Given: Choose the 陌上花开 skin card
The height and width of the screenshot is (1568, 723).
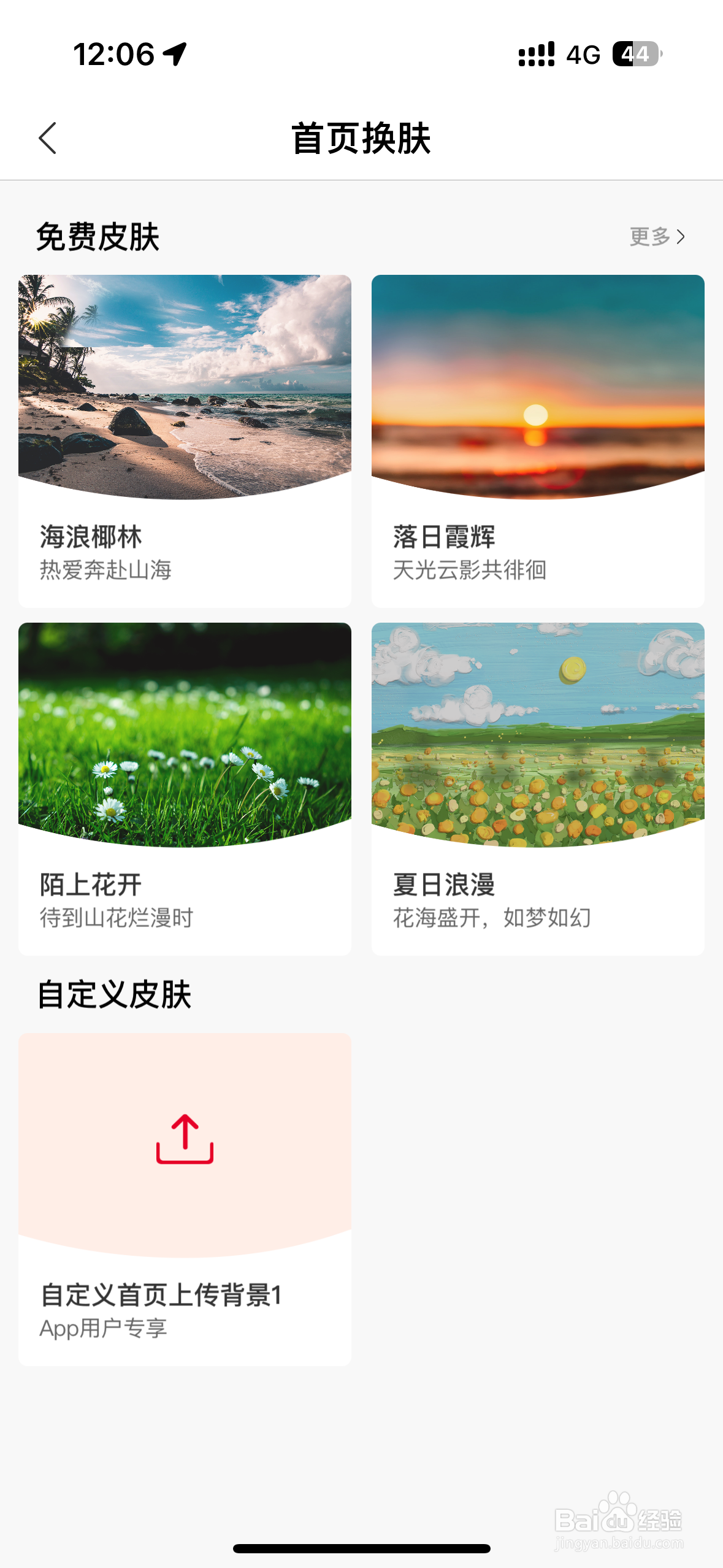Looking at the screenshot, I should coord(185,785).
